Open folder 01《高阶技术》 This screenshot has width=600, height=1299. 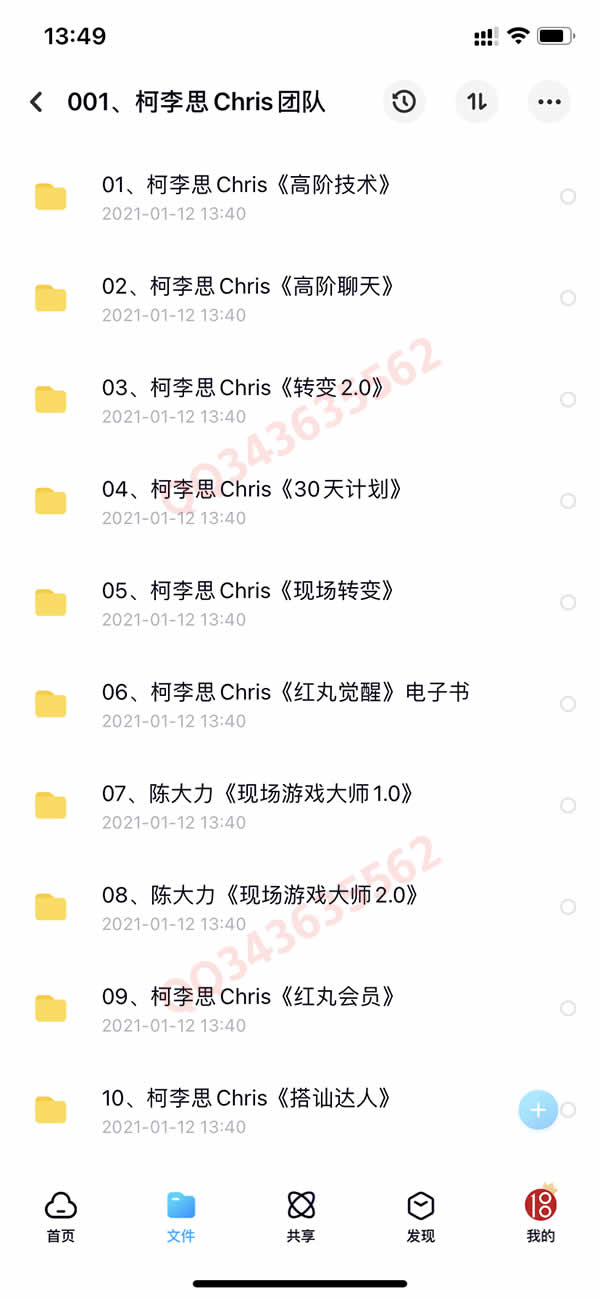(300, 197)
